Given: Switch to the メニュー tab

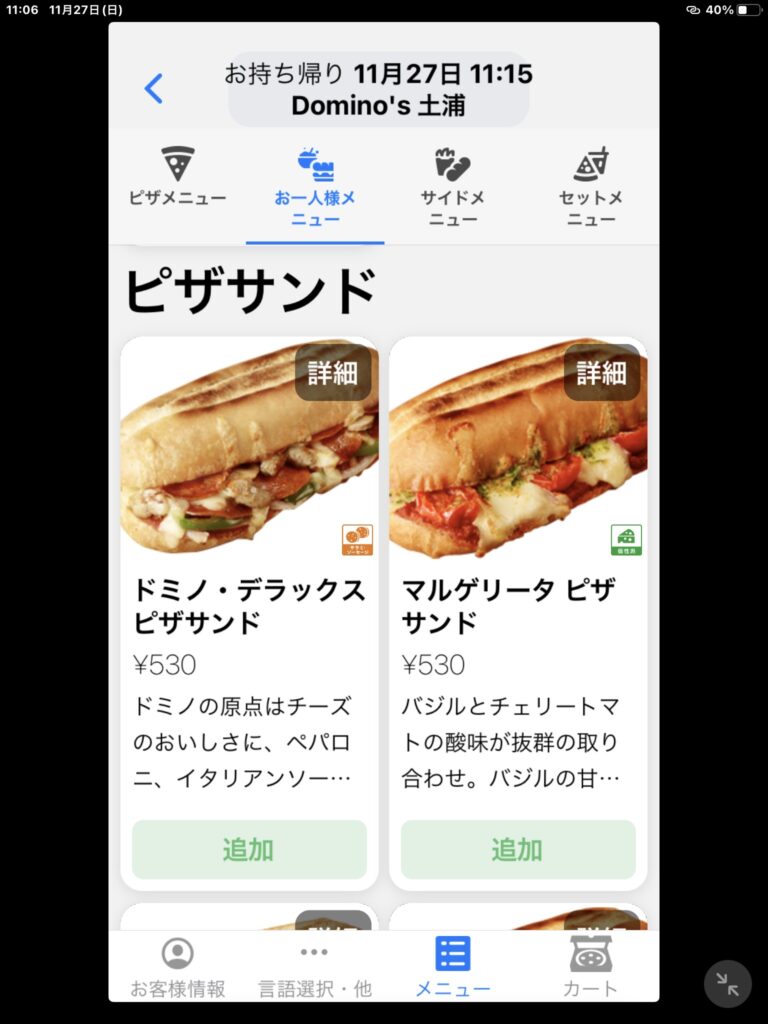Looking at the screenshot, I should click(x=453, y=967).
